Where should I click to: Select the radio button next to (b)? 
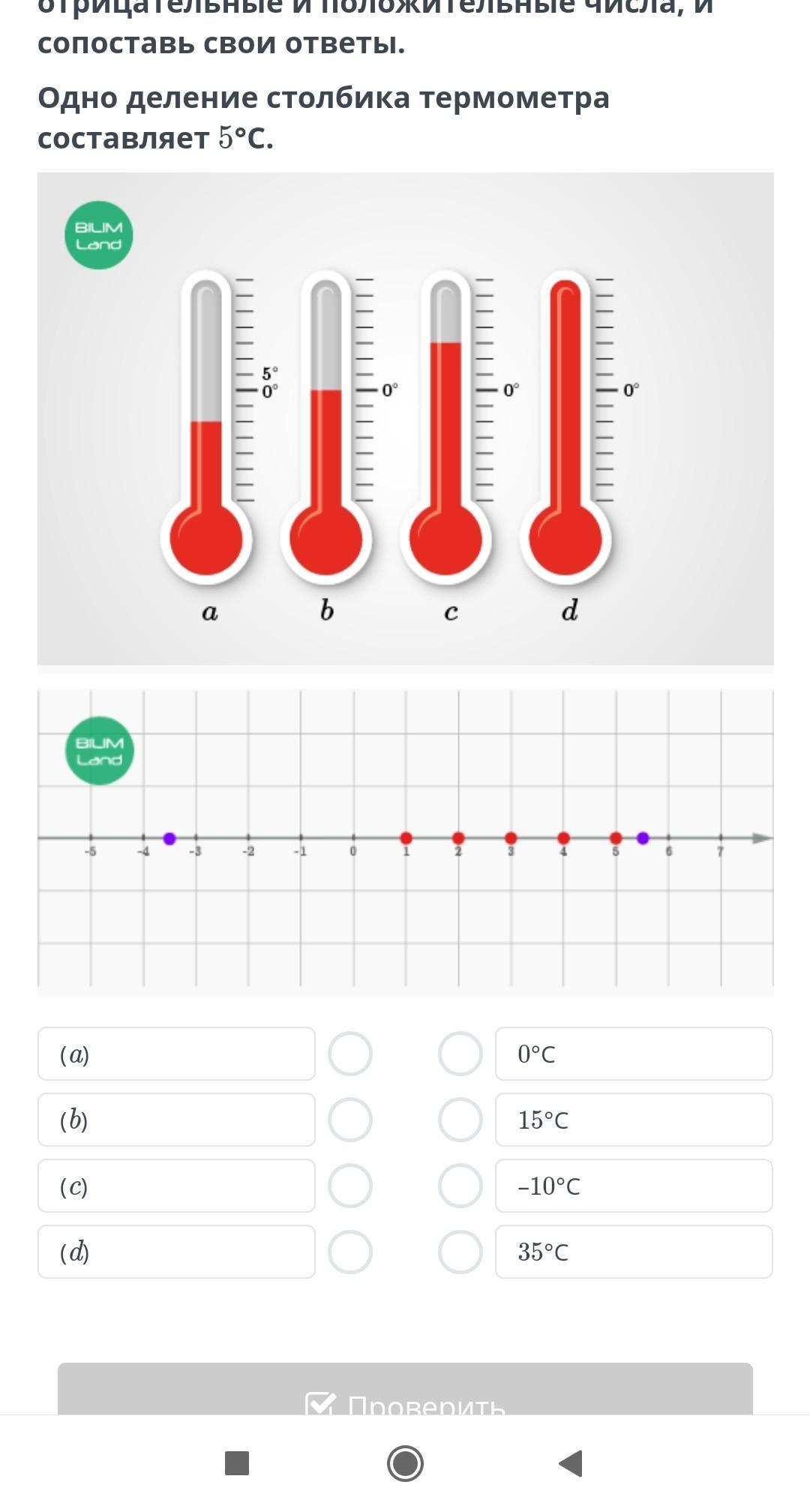tap(350, 1120)
